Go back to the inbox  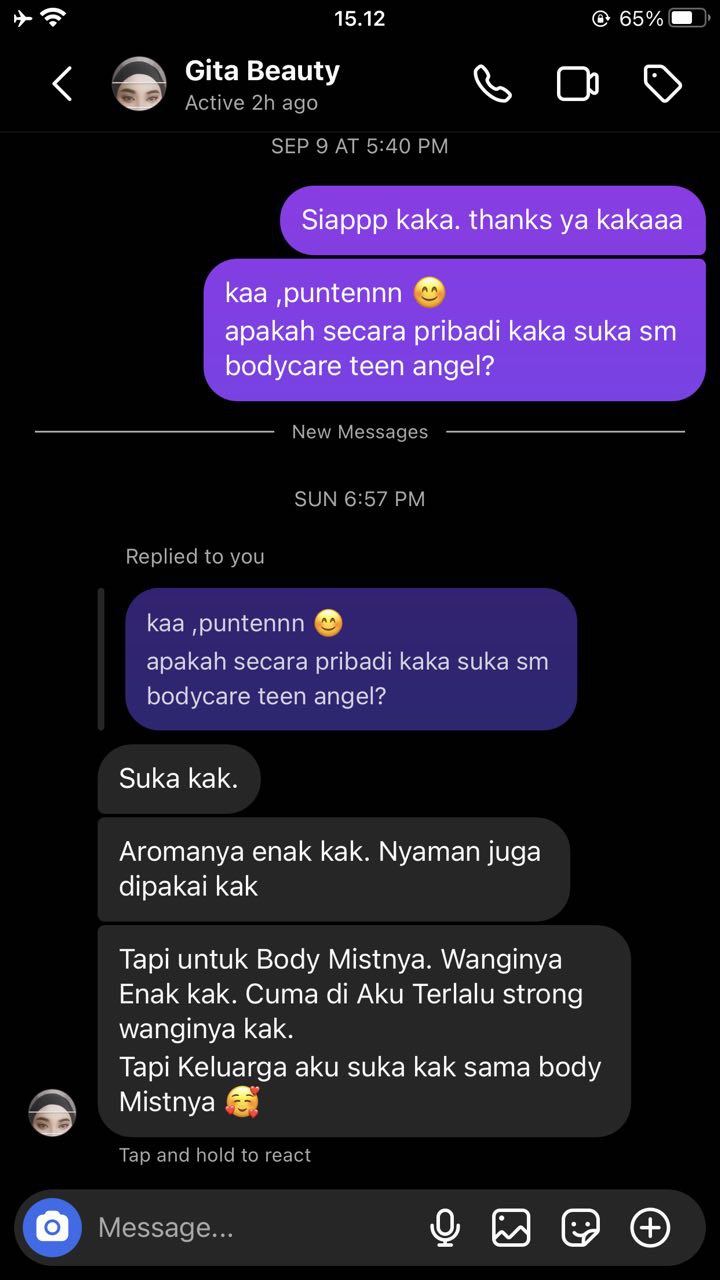click(x=62, y=85)
